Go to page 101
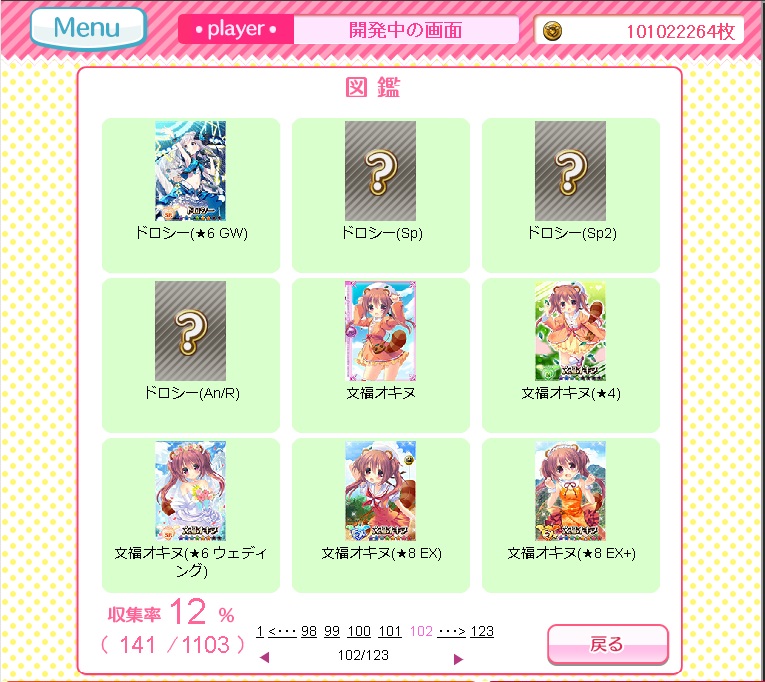The image size is (765, 682). [390, 631]
